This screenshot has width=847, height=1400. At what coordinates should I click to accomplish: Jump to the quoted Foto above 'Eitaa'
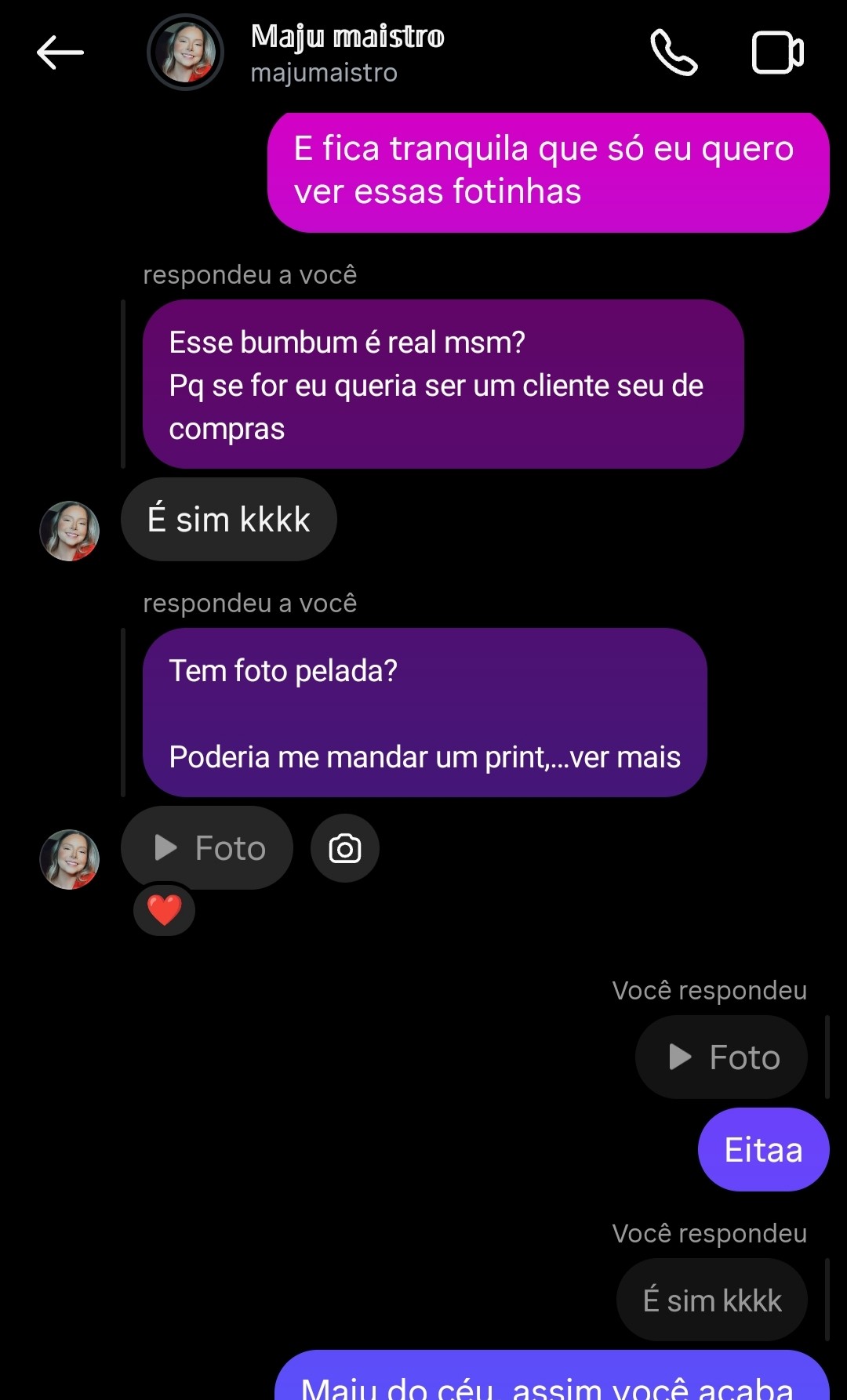click(722, 1057)
